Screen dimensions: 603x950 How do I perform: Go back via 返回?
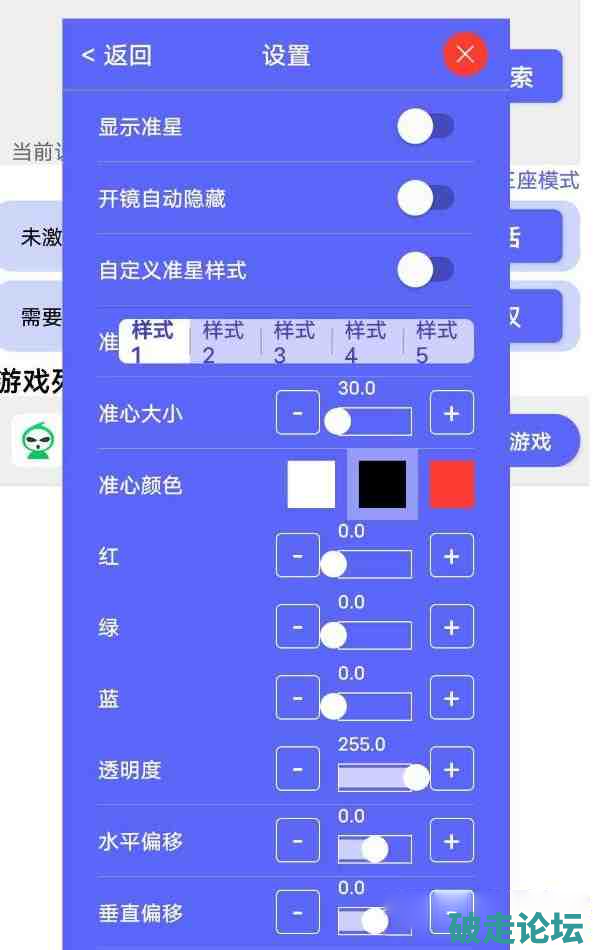(117, 55)
